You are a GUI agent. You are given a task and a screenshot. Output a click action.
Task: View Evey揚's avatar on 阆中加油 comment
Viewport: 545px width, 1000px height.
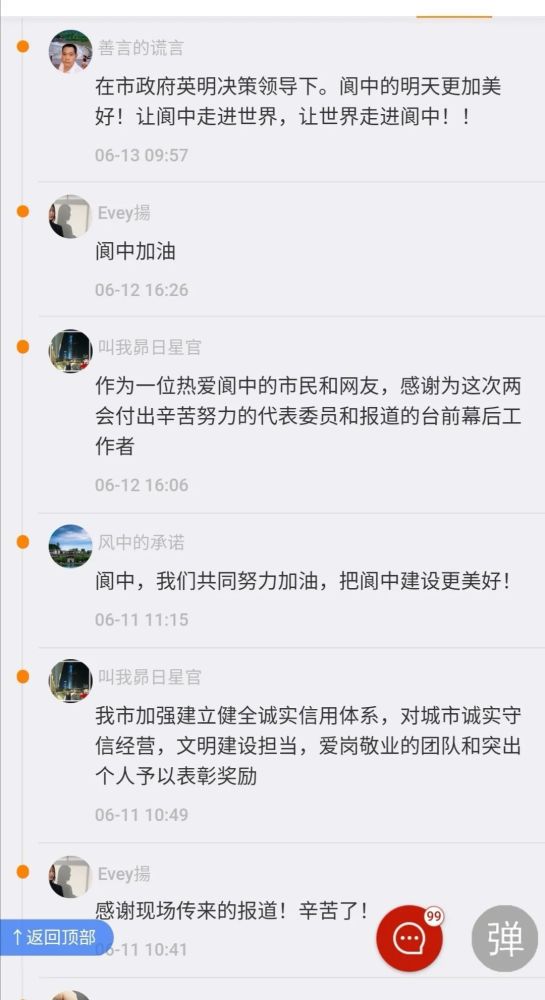[71, 216]
